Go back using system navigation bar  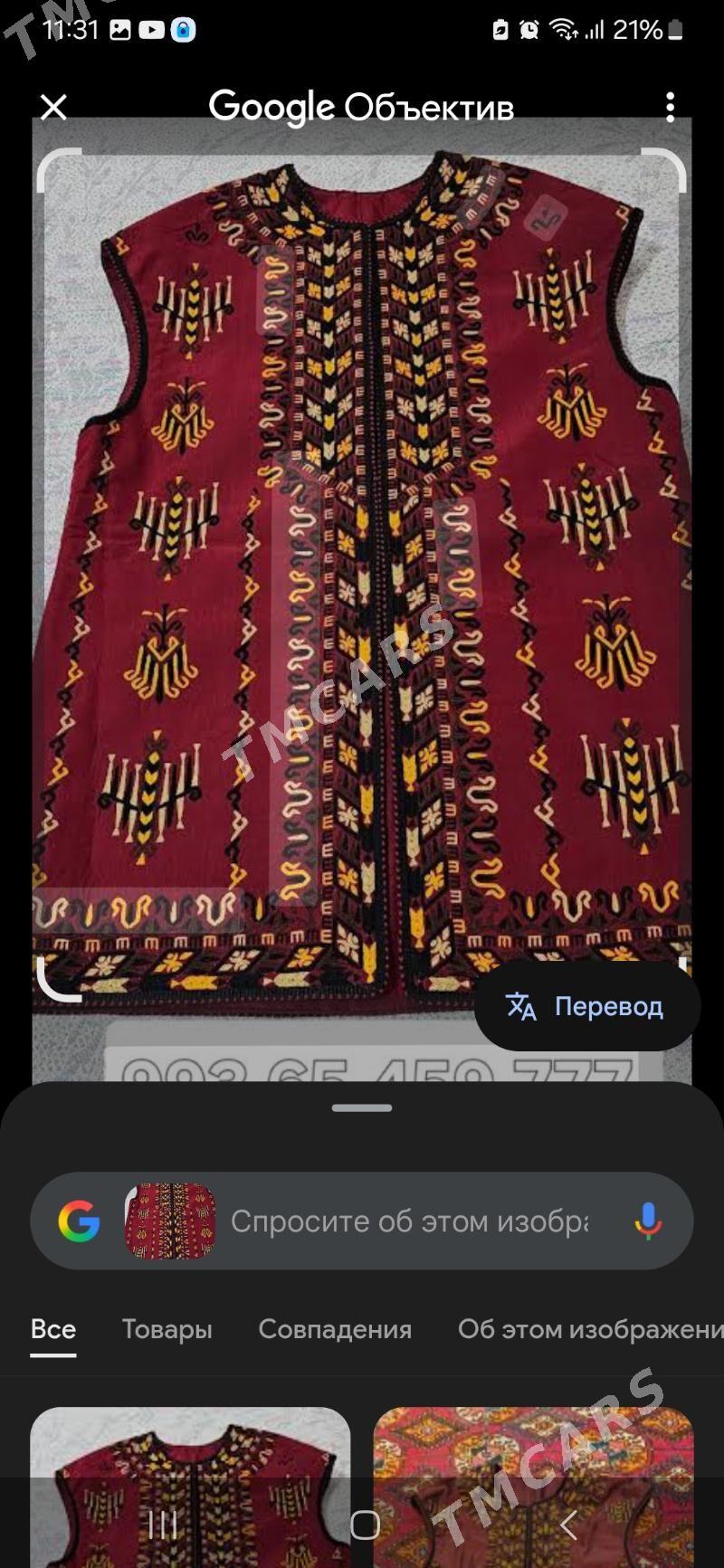(568, 1525)
